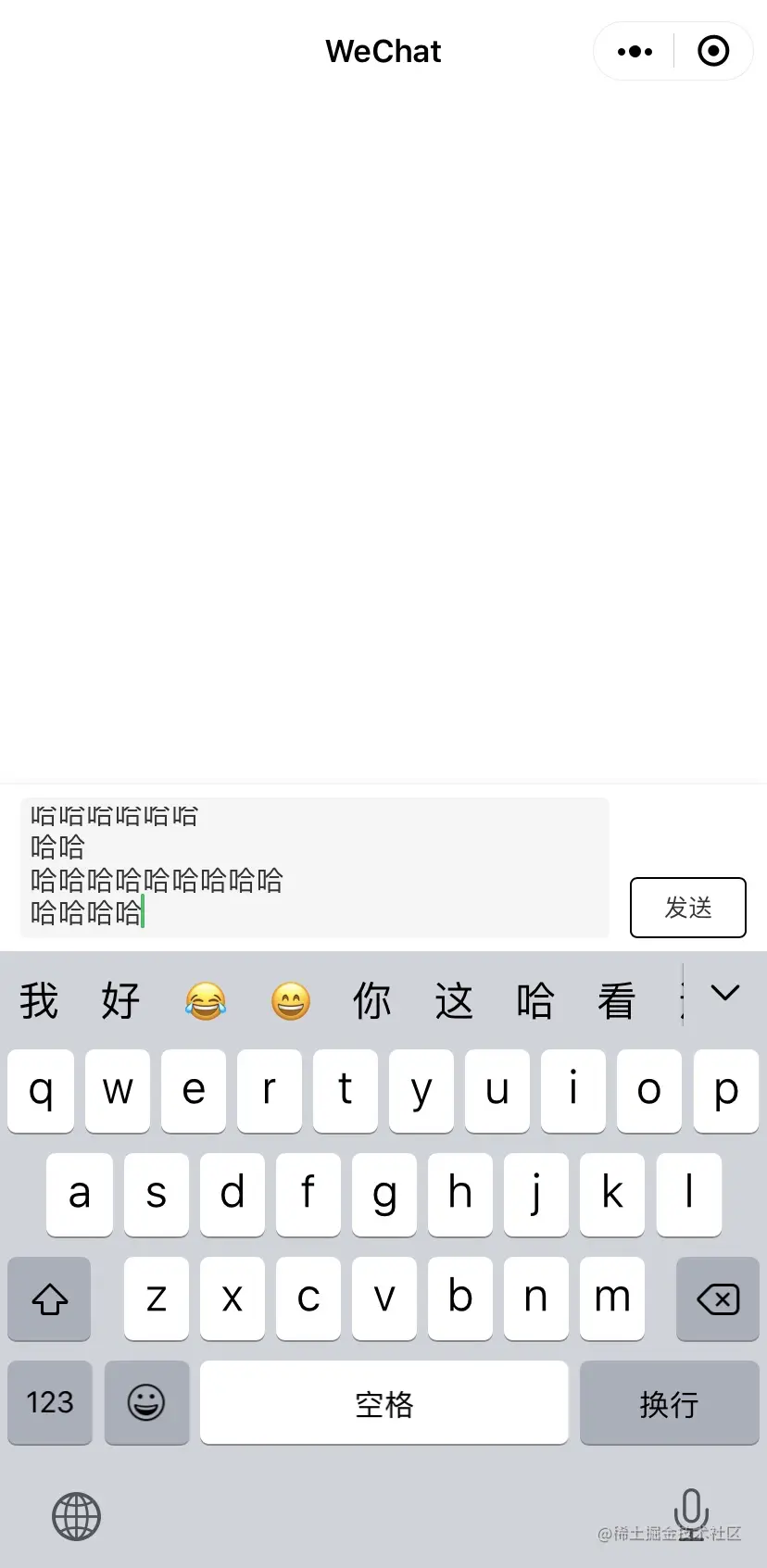Switch to the 123 numeric keyboard
This screenshot has height=1568, width=767.
(50, 1402)
